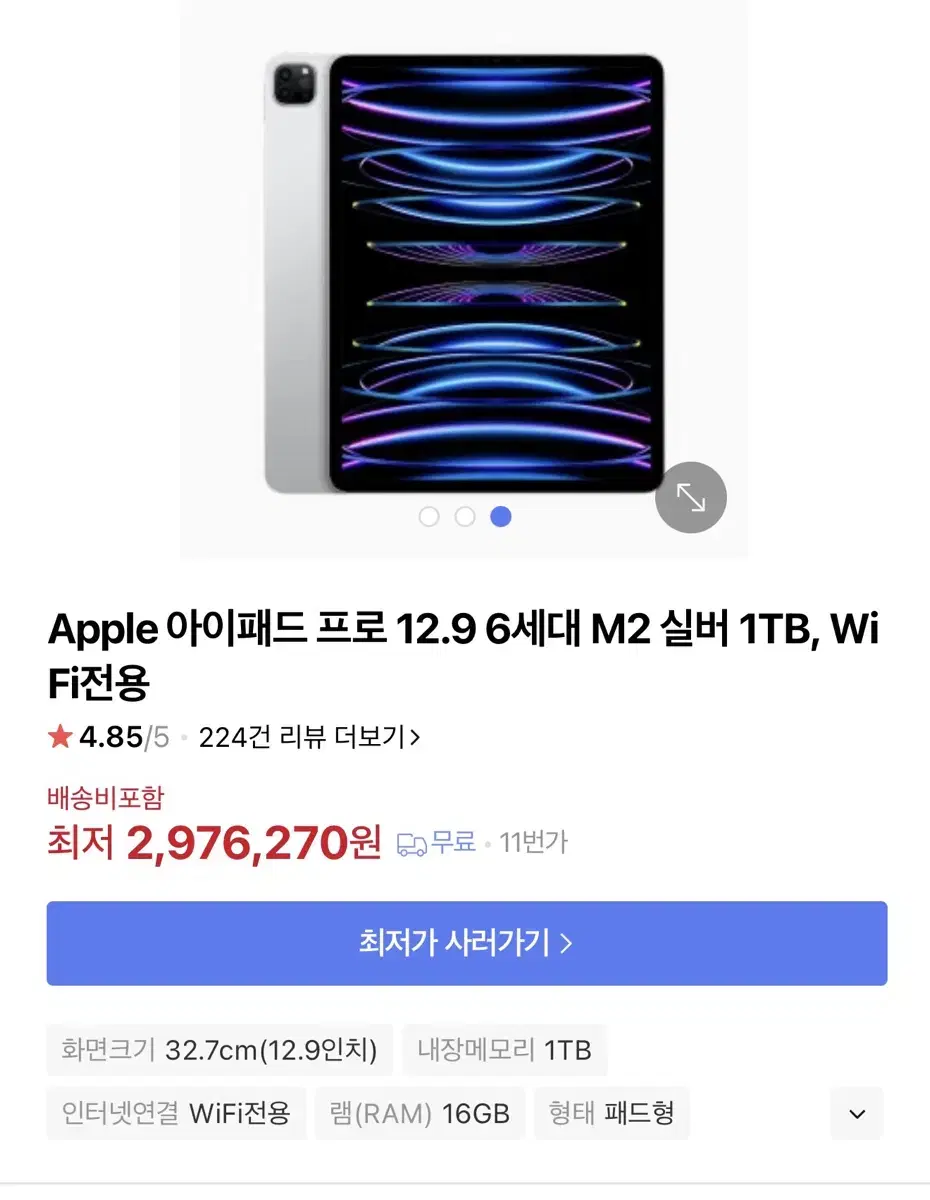Expand the product image to fullscreen

pos(690,497)
